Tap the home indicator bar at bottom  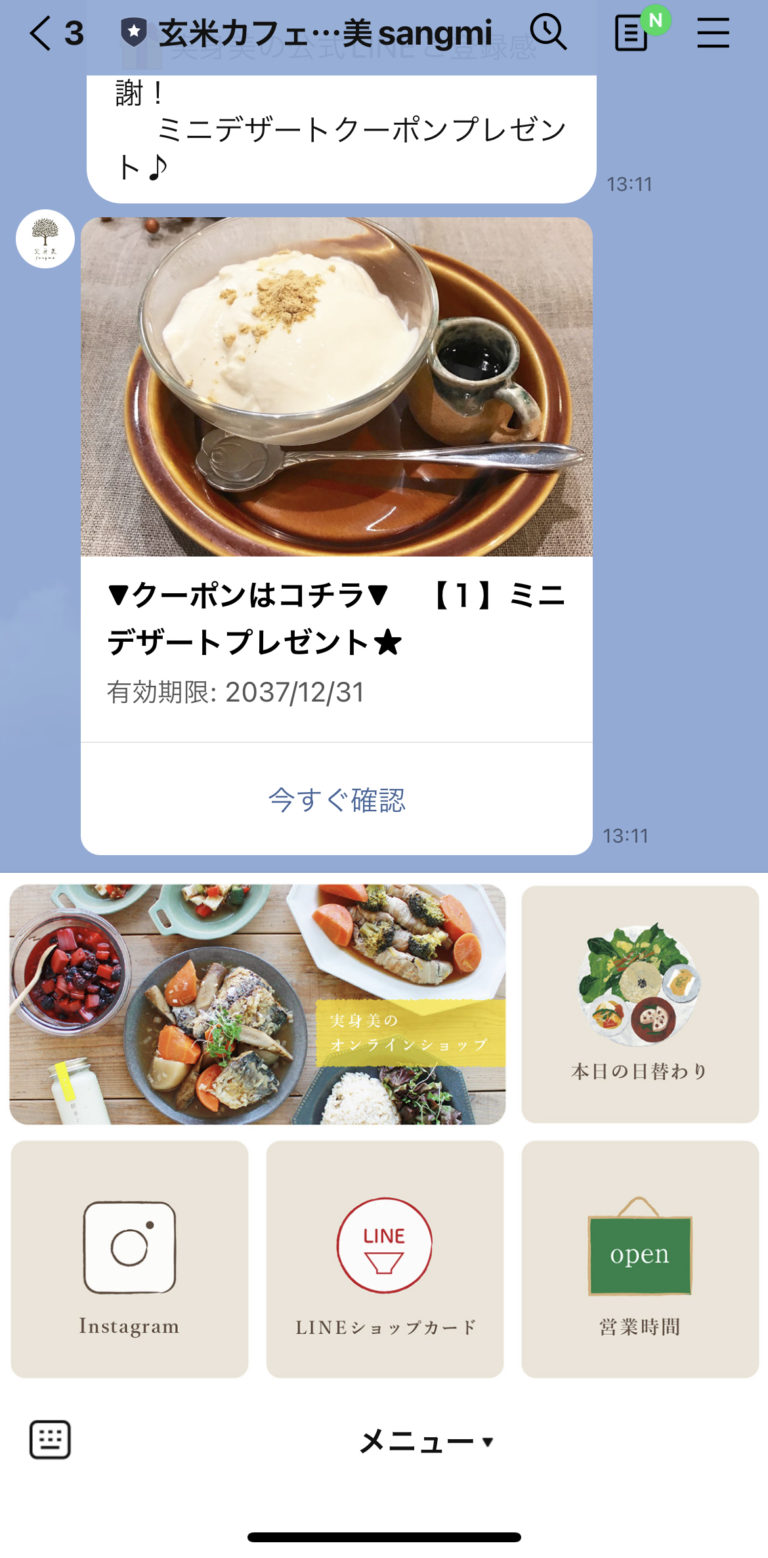(384, 1537)
